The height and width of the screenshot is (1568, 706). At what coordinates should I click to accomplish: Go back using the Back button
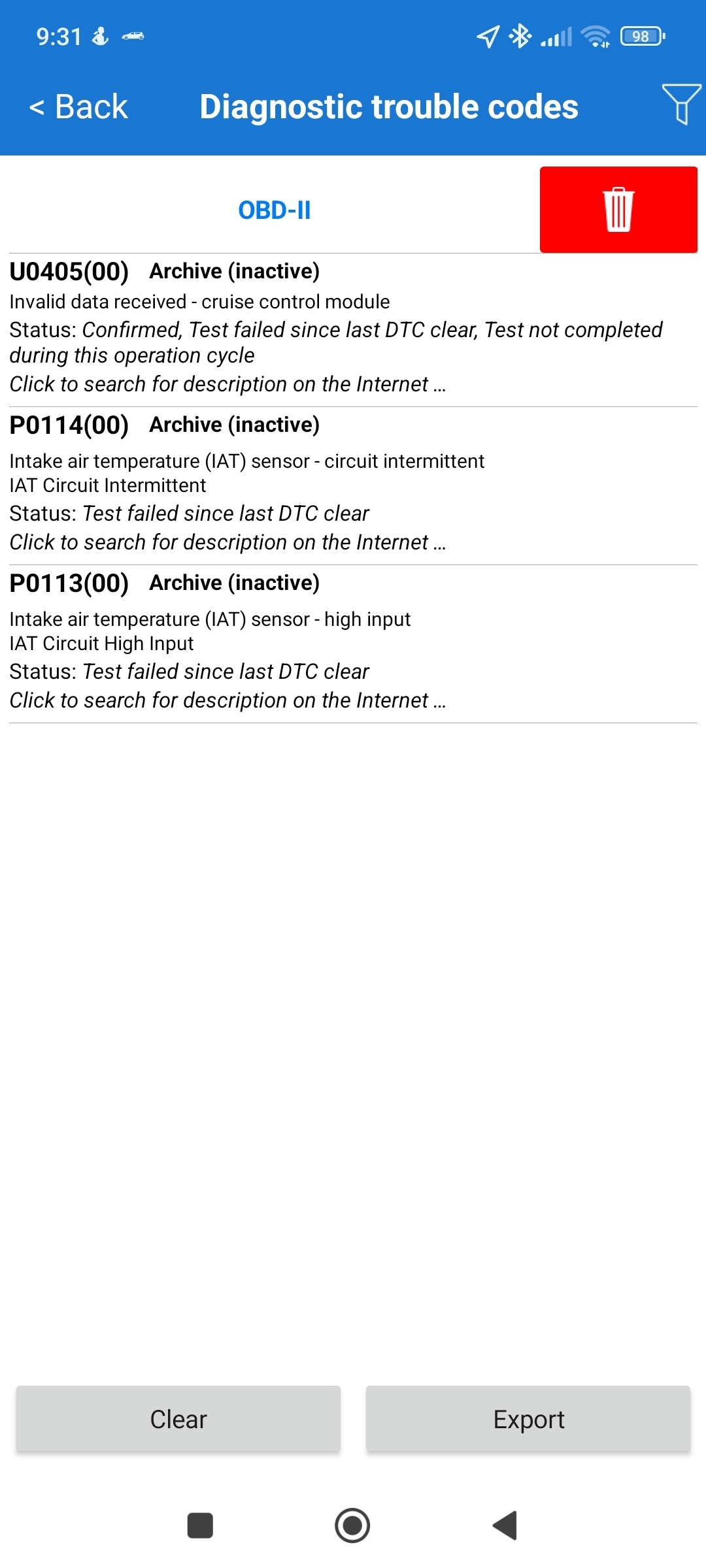(x=79, y=106)
